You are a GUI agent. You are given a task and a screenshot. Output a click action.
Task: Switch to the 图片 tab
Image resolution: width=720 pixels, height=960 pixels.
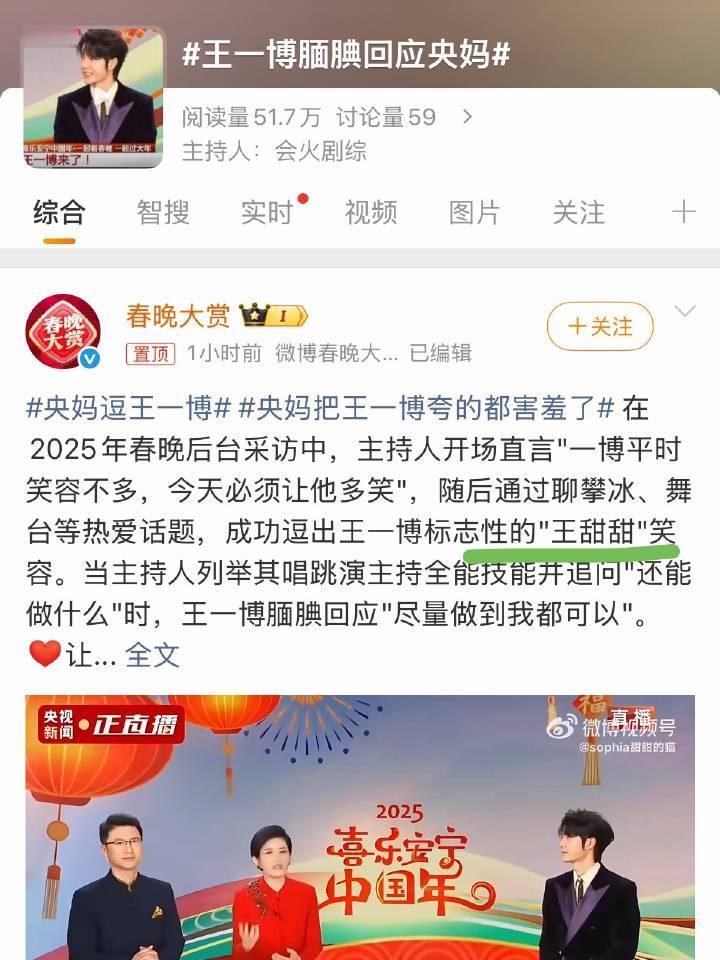tap(473, 212)
